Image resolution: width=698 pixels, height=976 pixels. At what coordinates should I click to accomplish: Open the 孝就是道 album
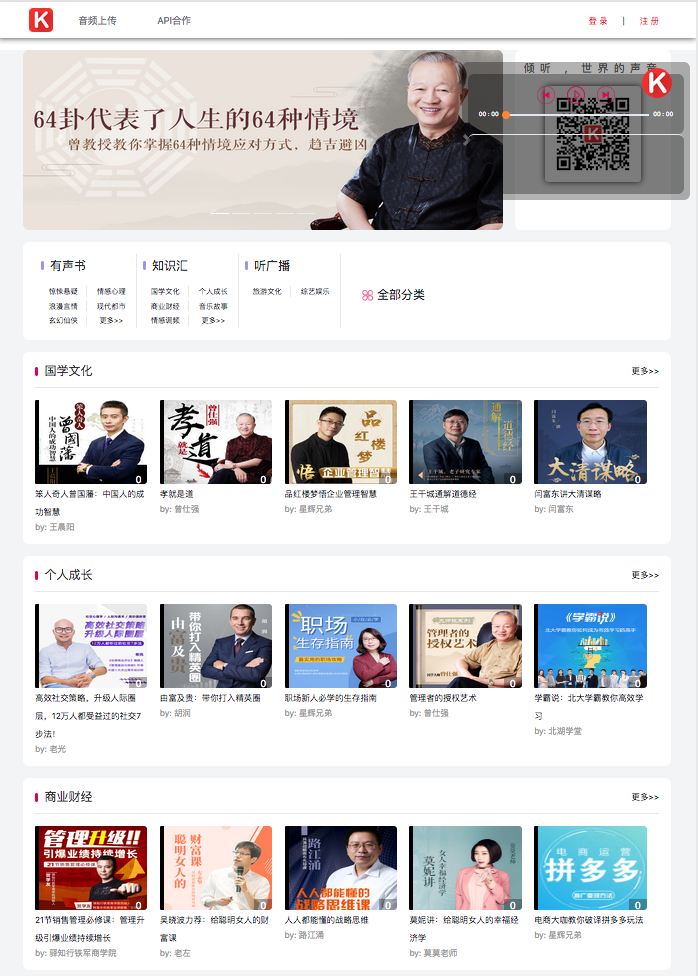tap(215, 442)
